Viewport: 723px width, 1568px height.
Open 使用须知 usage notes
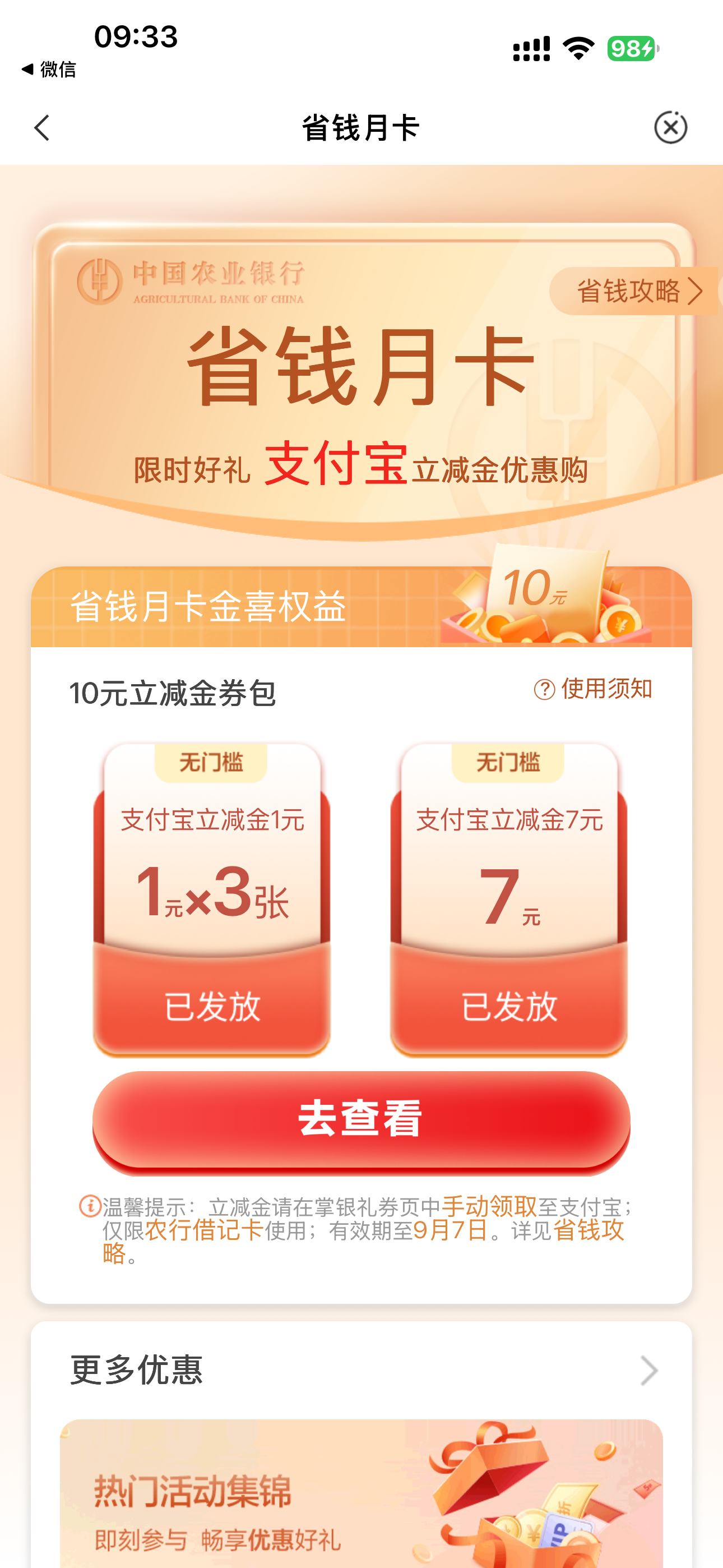coord(594,689)
